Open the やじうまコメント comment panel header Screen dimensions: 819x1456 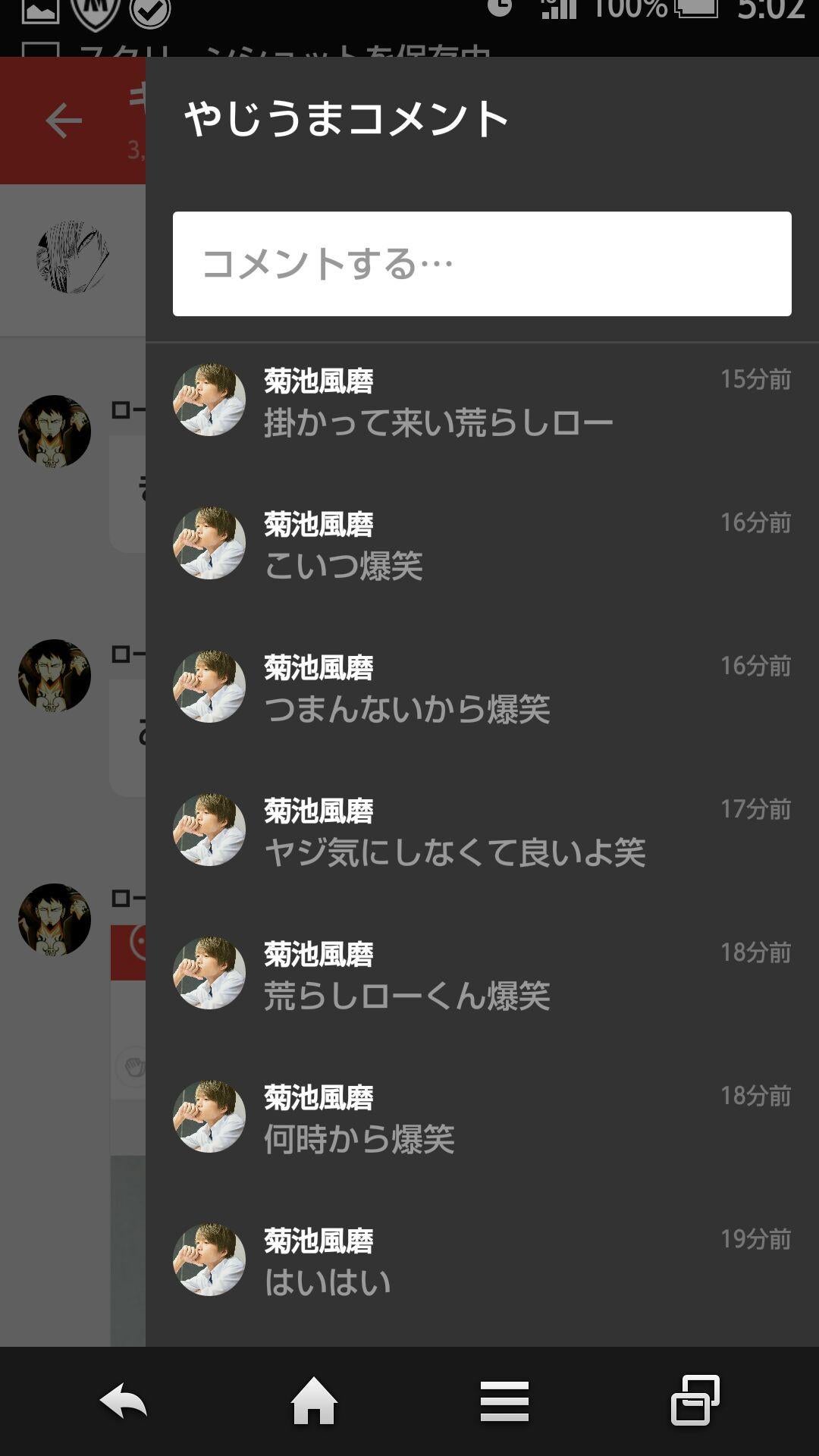click(345, 115)
